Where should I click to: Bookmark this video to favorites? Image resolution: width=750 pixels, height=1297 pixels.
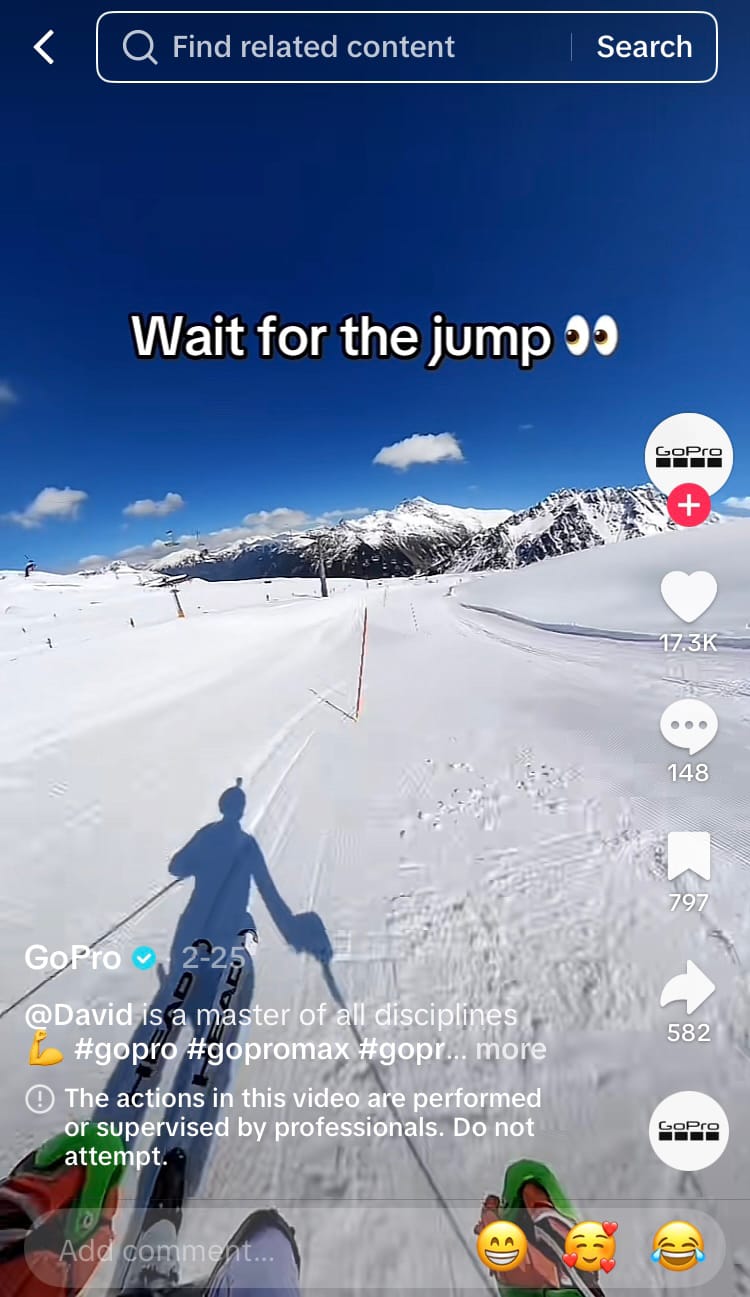point(688,857)
